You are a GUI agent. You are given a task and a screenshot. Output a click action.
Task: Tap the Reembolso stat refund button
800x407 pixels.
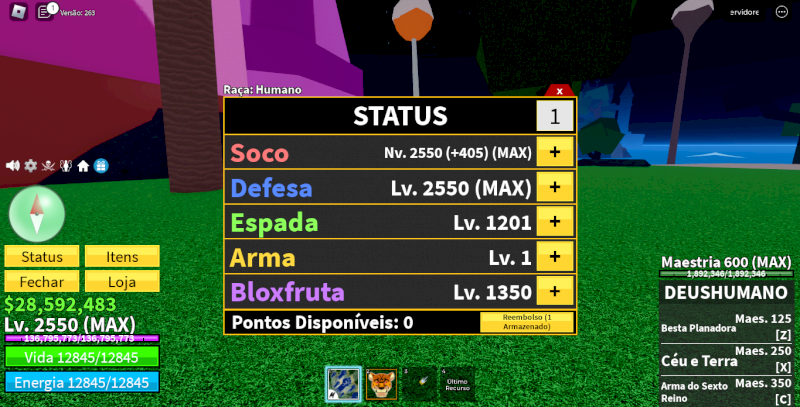526,322
